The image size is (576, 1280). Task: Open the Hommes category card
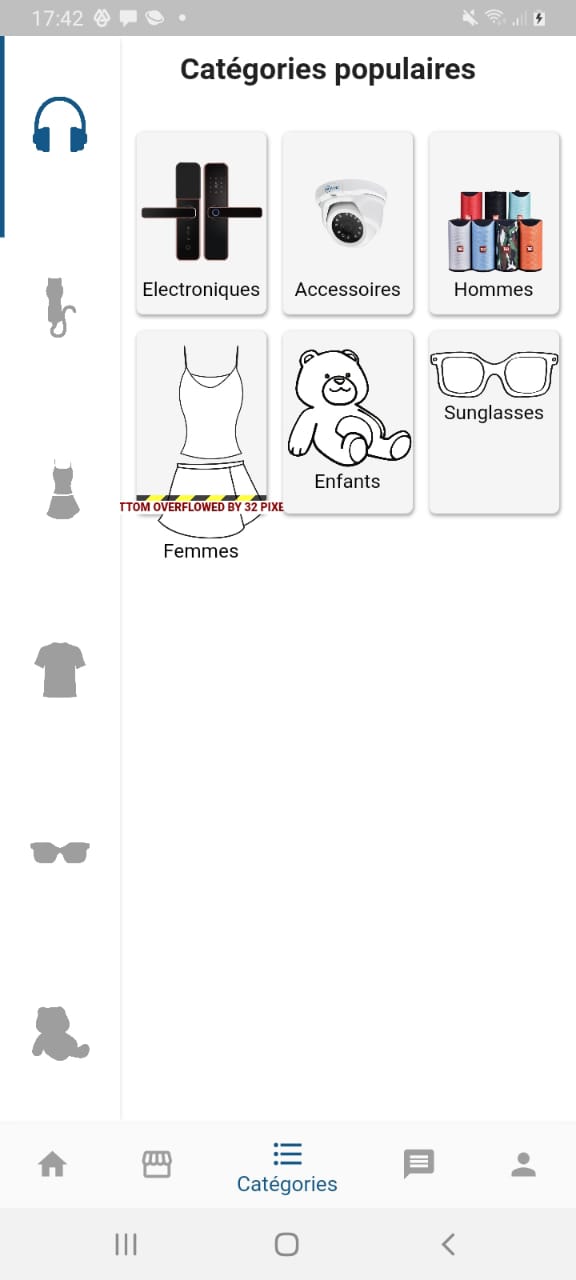point(494,223)
